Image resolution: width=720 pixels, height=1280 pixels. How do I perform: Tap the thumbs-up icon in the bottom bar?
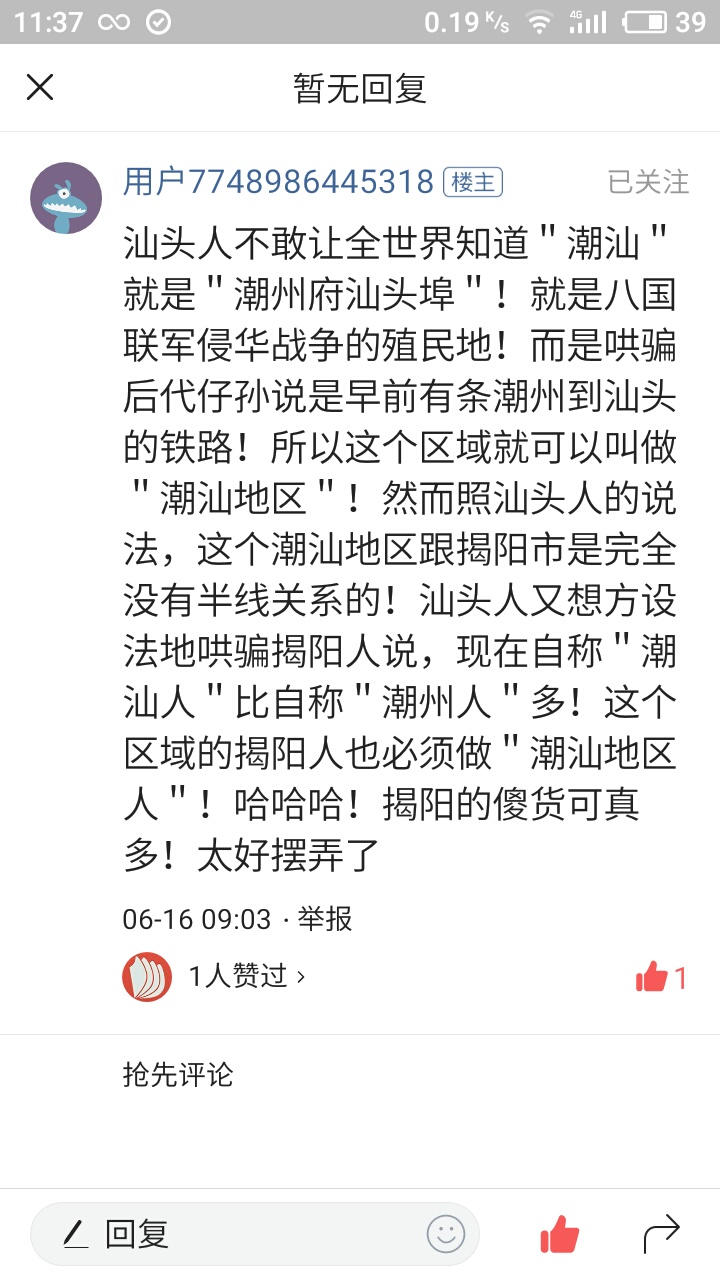(x=560, y=1234)
